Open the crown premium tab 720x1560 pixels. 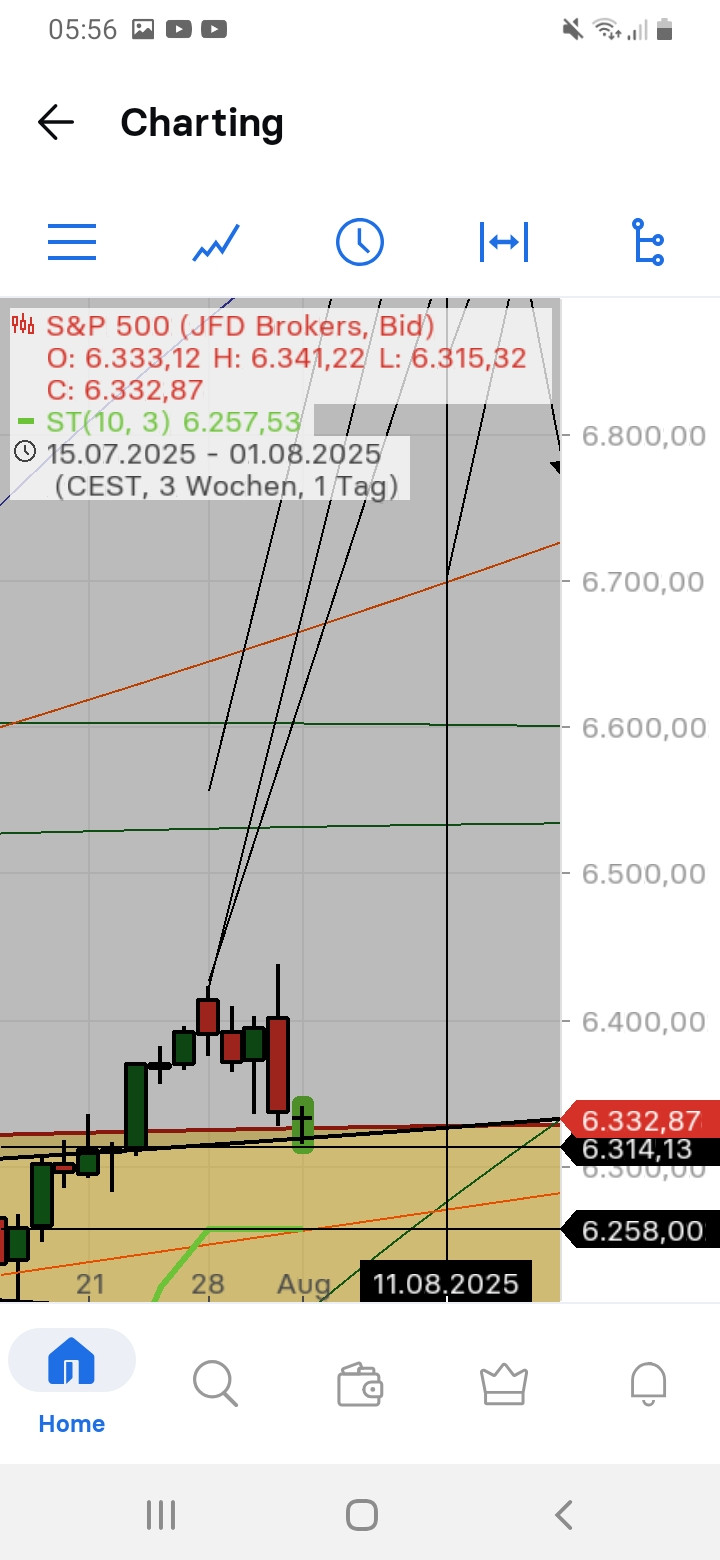pyautogui.click(x=503, y=1385)
